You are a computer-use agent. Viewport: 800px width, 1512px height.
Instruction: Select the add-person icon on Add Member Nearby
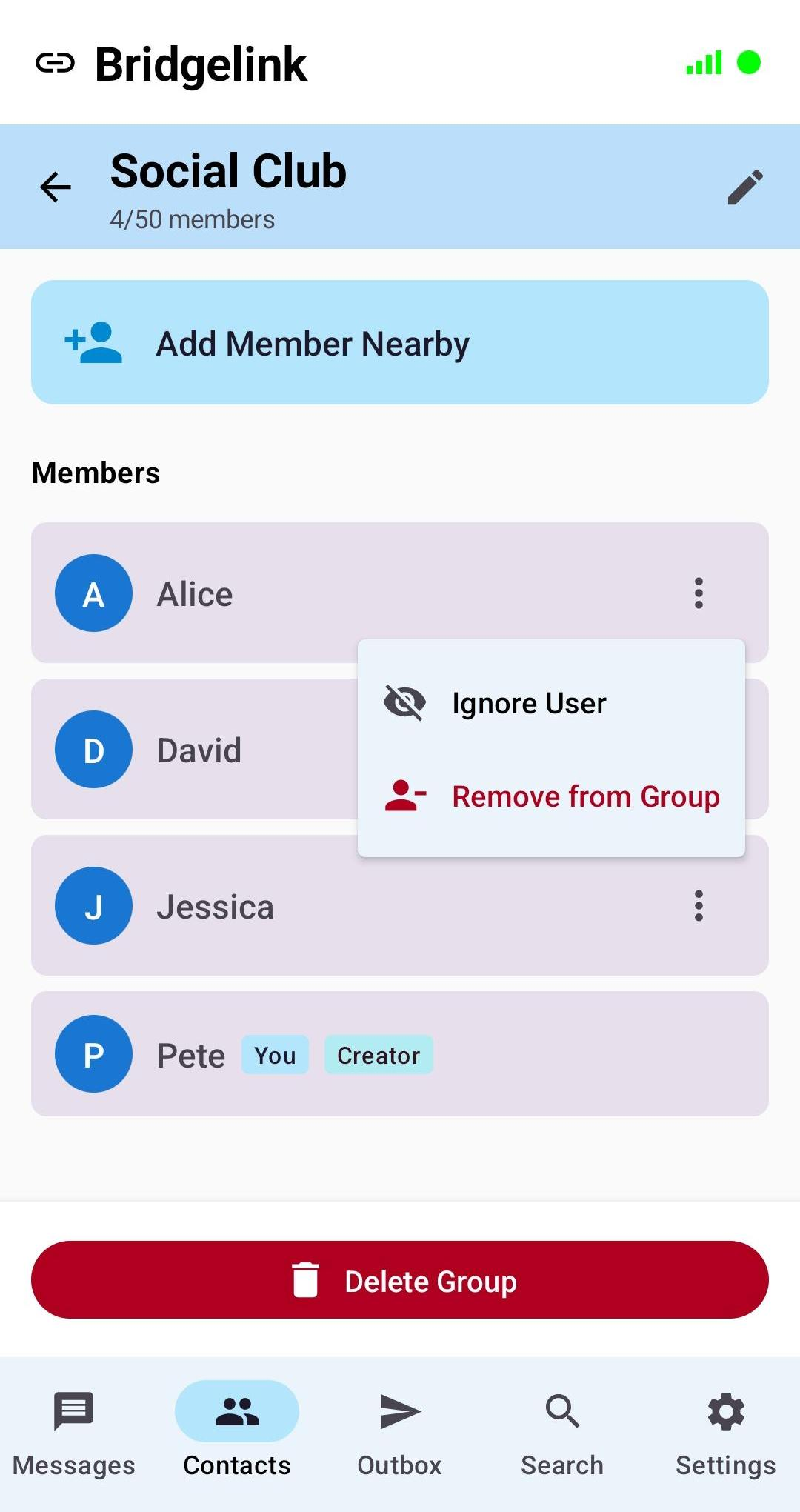click(91, 342)
